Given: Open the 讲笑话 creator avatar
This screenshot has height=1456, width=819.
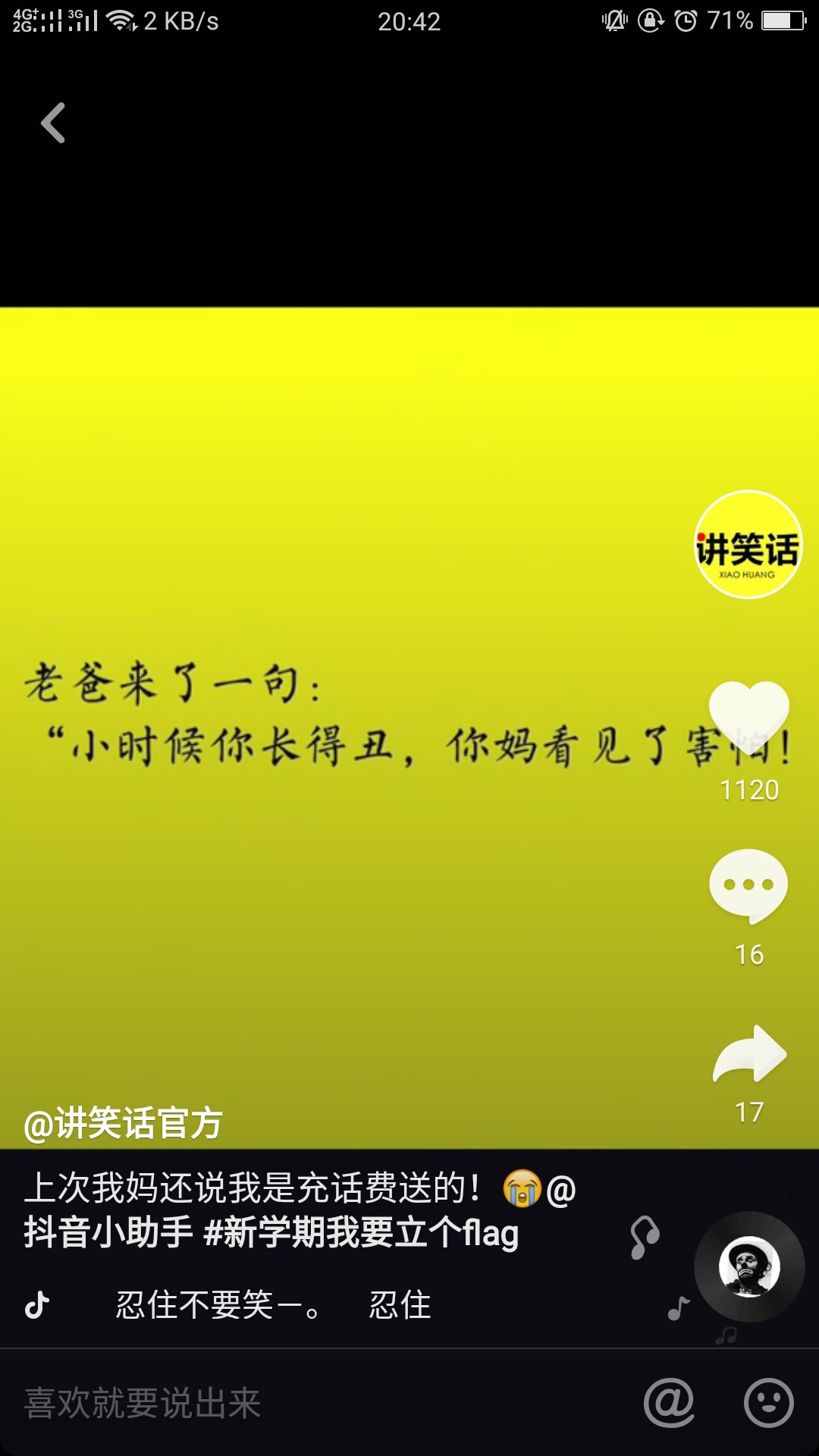Looking at the screenshot, I should 748,544.
